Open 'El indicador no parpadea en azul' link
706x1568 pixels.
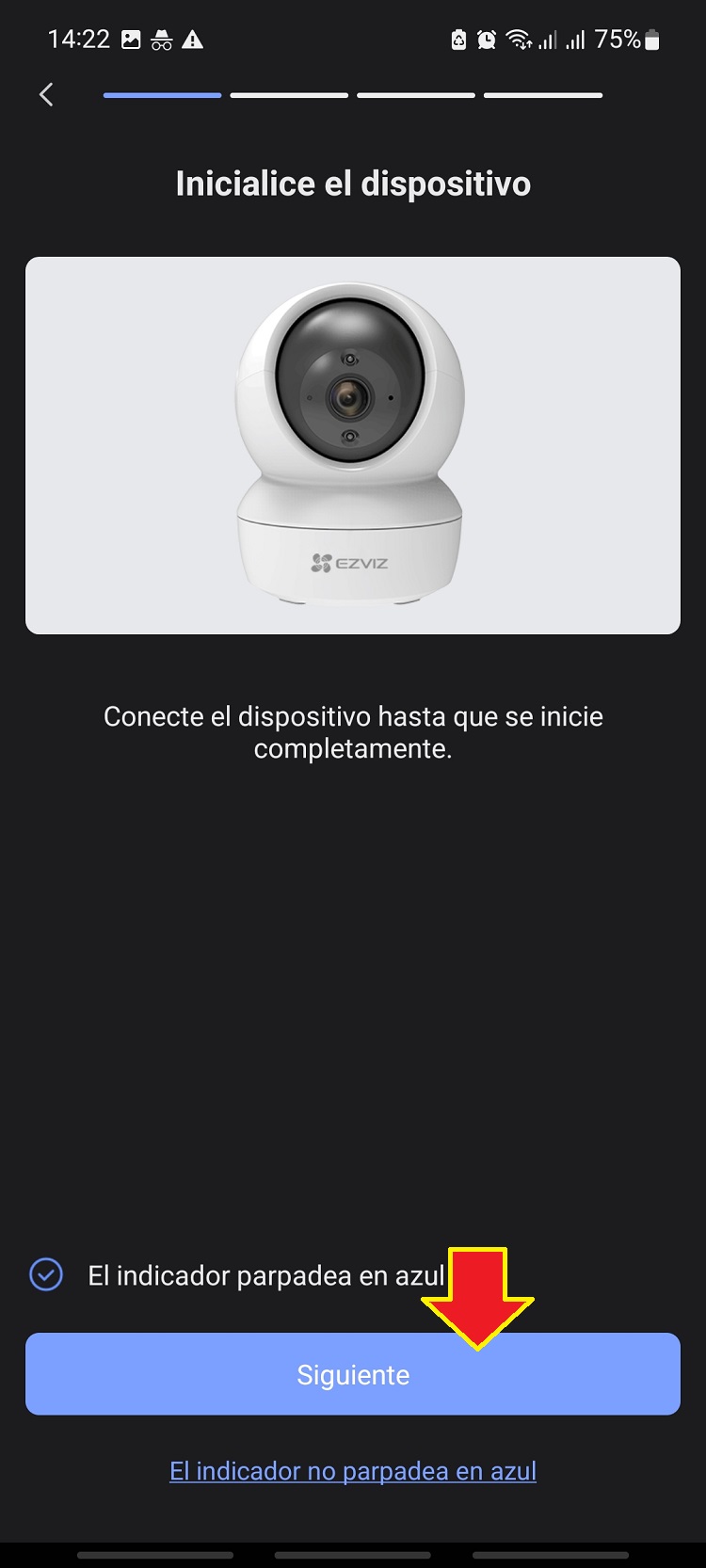point(352,1471)
